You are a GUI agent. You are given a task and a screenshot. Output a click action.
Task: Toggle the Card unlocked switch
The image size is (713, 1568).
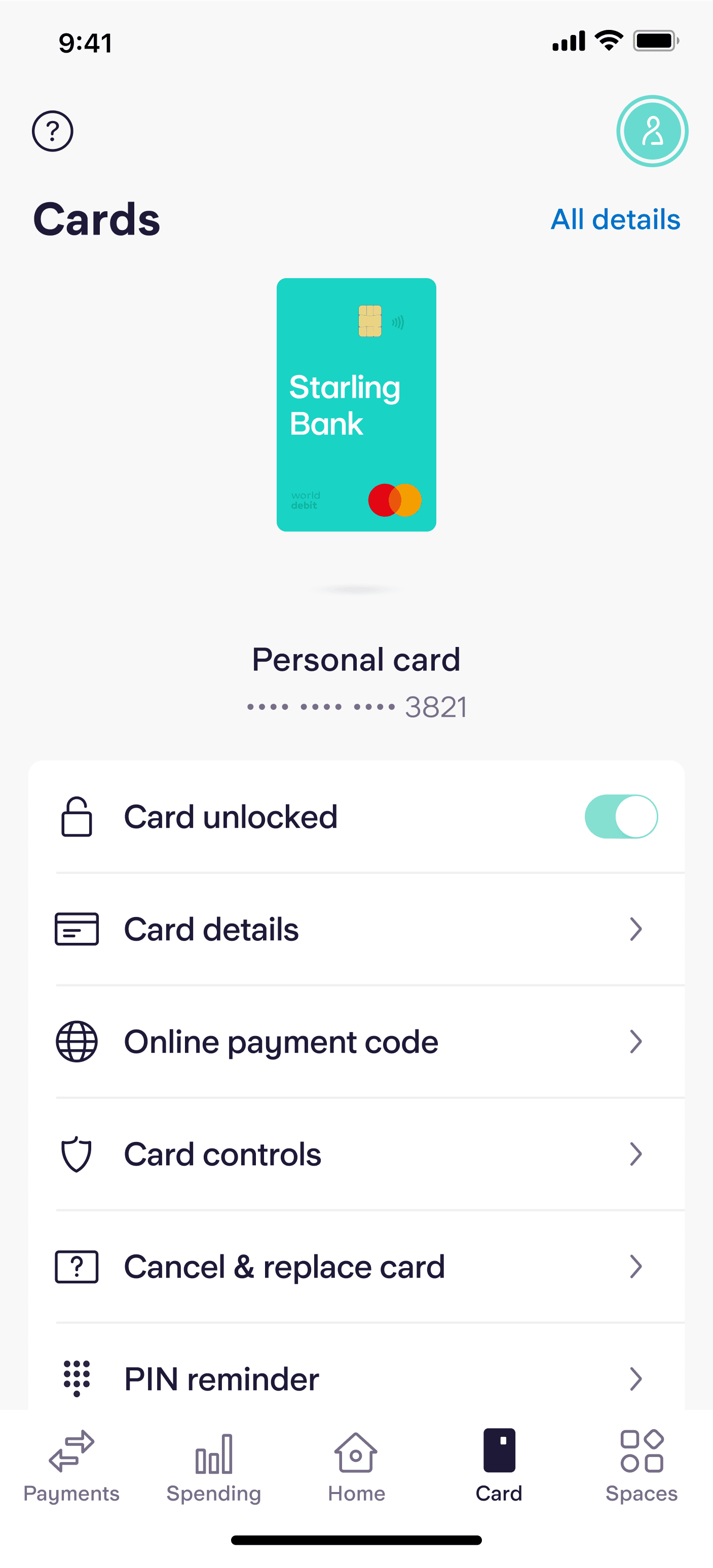point(620,816)
